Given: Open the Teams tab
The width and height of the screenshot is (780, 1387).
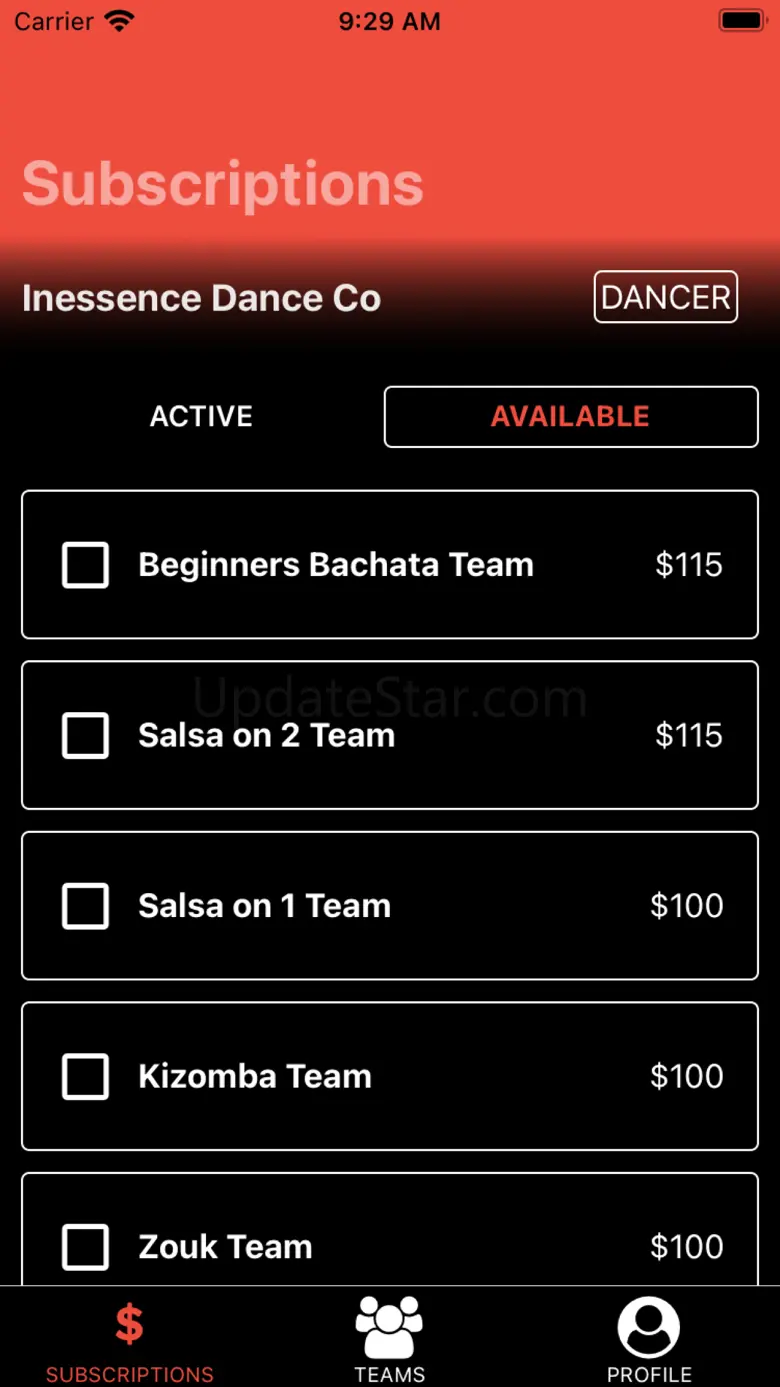Looking at the screenshot, I should (x=389, y=1340).
